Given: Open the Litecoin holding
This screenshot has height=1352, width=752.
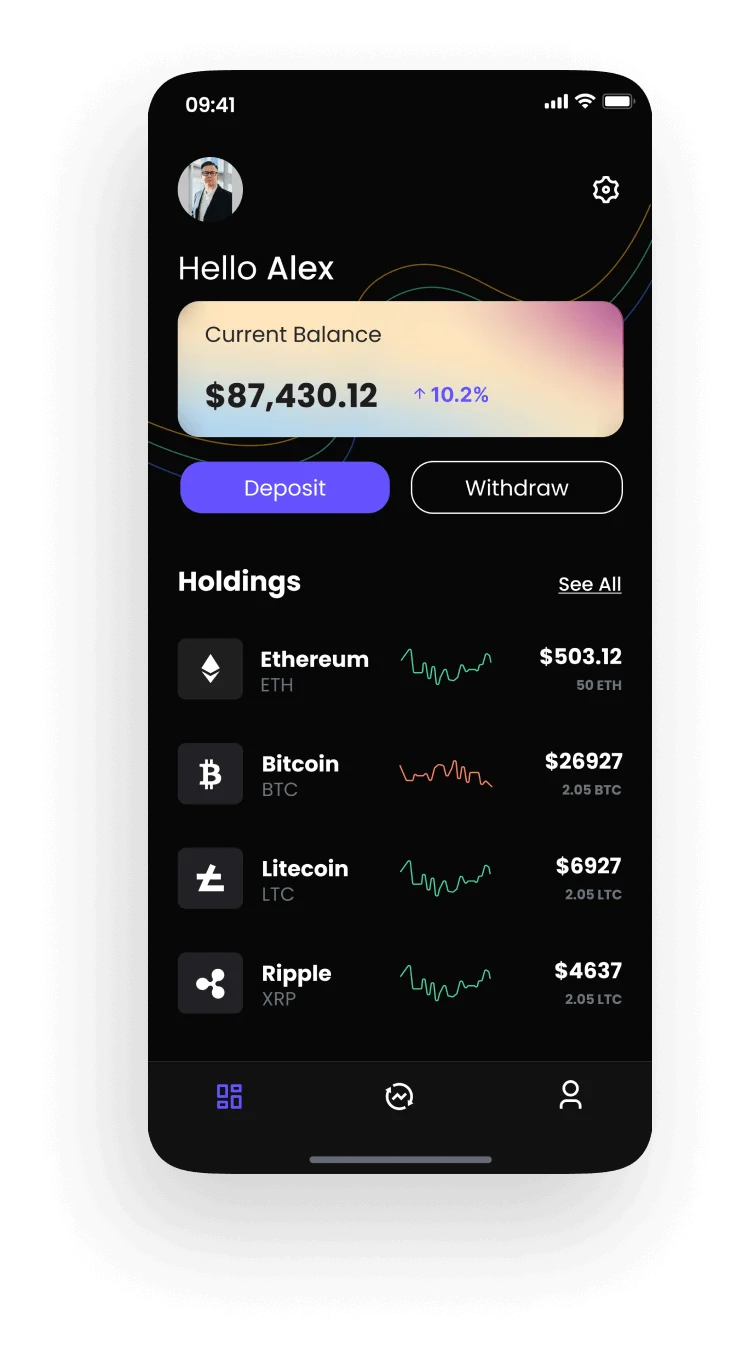Looking at the screenshot, I should pos(400,879).
